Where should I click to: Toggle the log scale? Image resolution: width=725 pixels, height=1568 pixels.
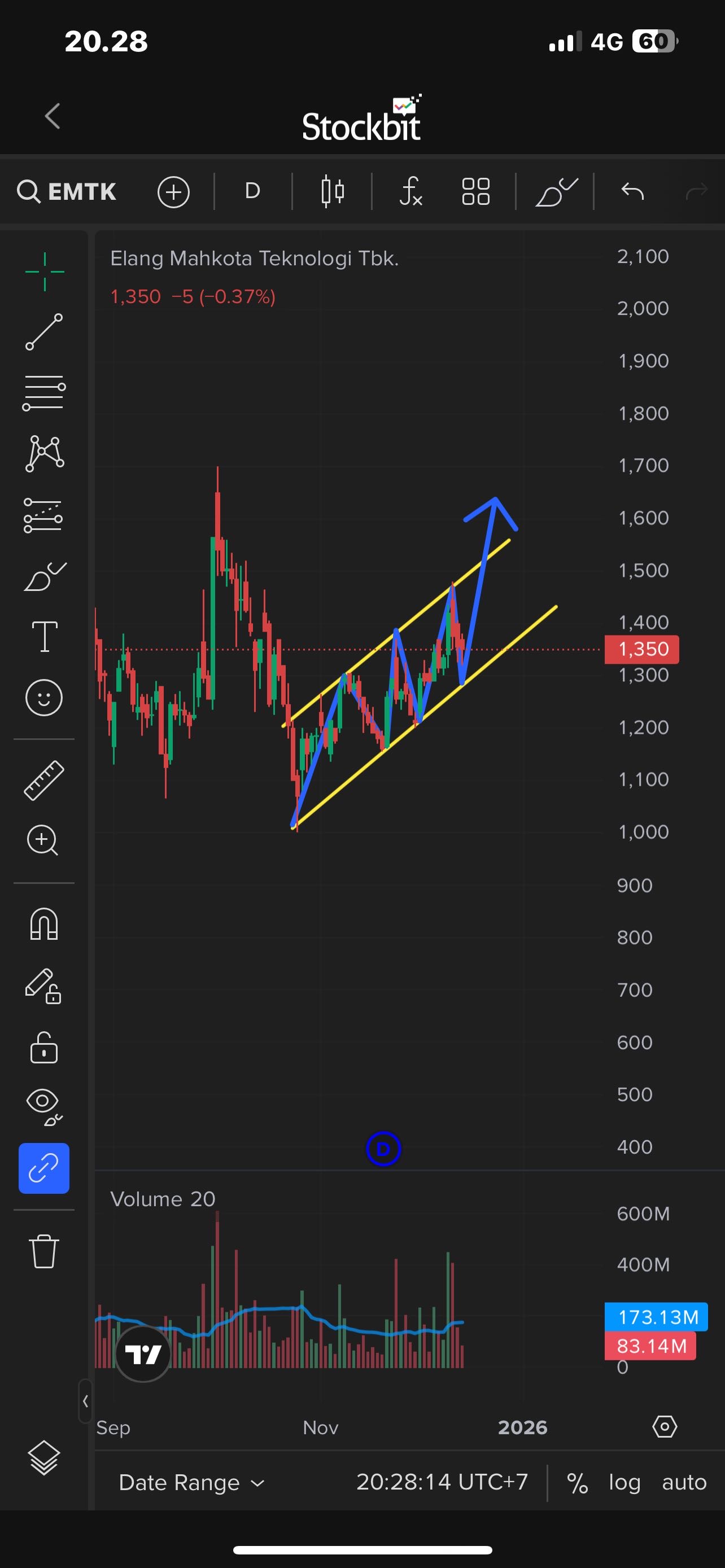(624, 1482)
